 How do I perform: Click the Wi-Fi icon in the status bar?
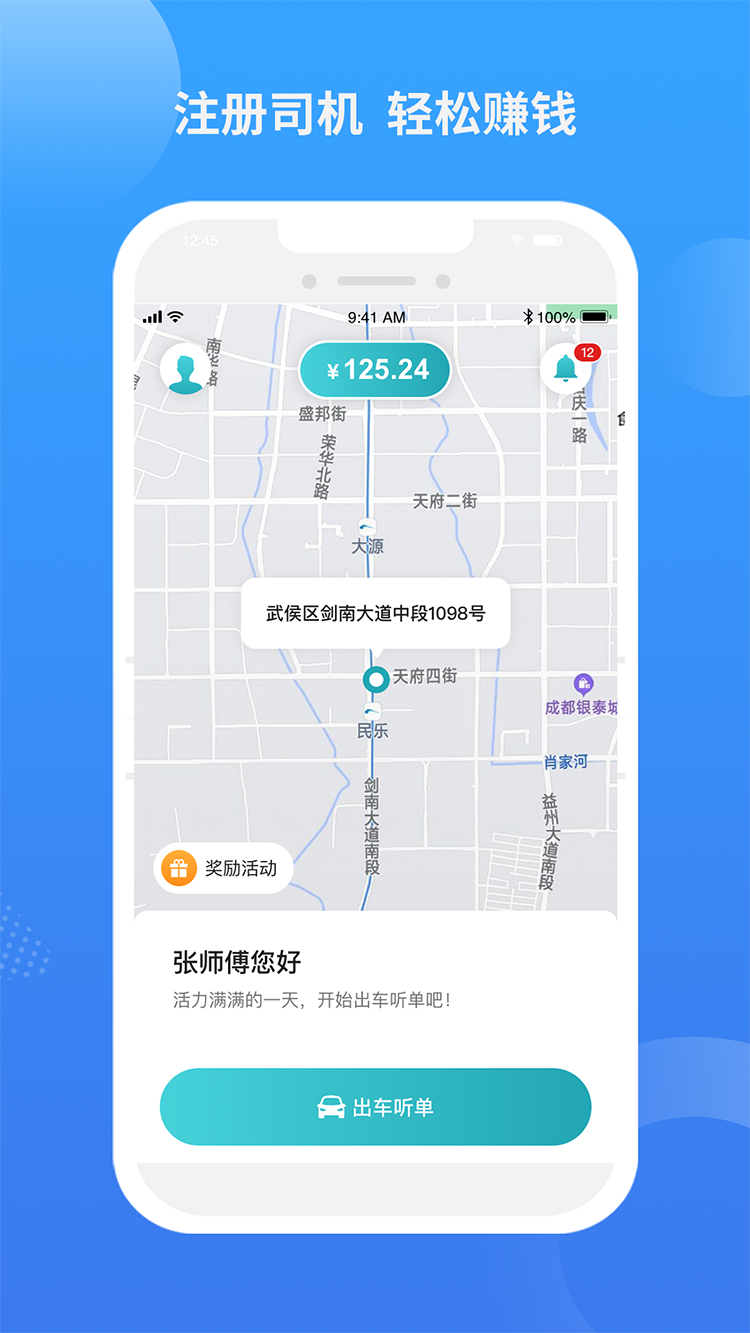click(176, 316)
